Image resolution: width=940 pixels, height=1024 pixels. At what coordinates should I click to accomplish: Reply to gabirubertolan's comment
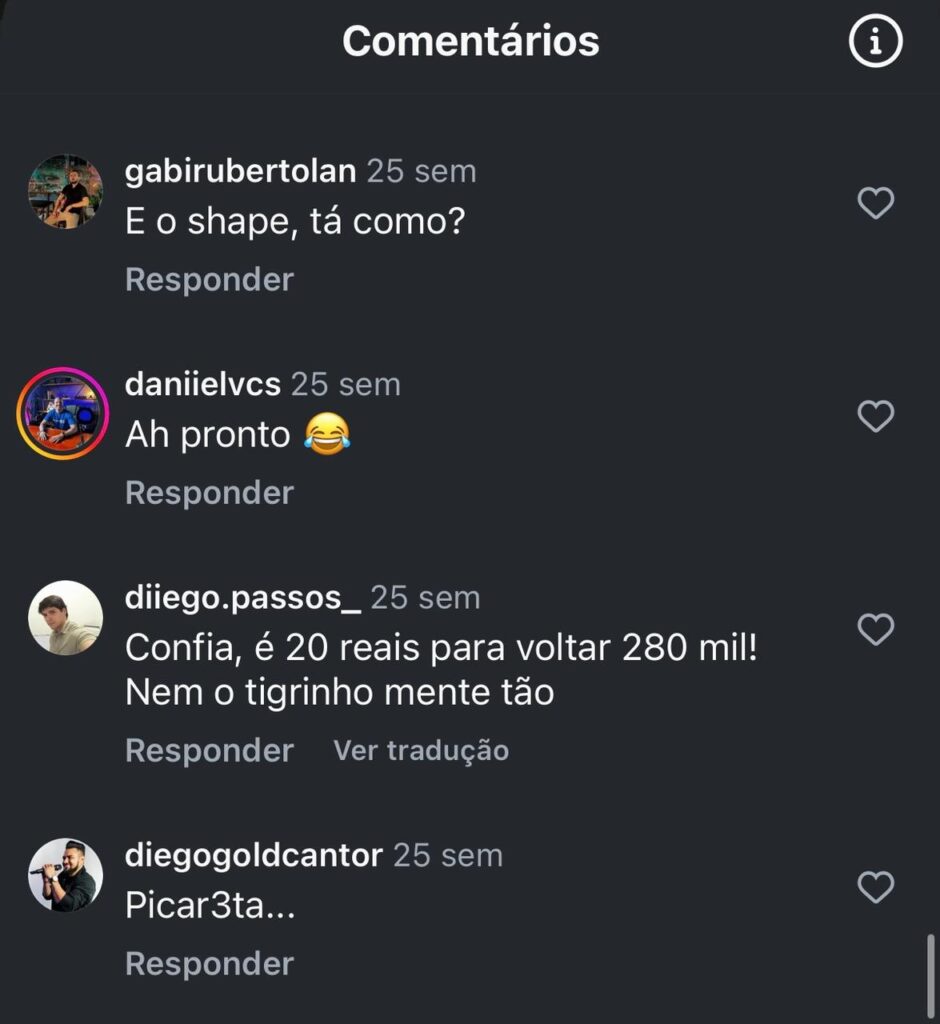click(x=209, y=280)
